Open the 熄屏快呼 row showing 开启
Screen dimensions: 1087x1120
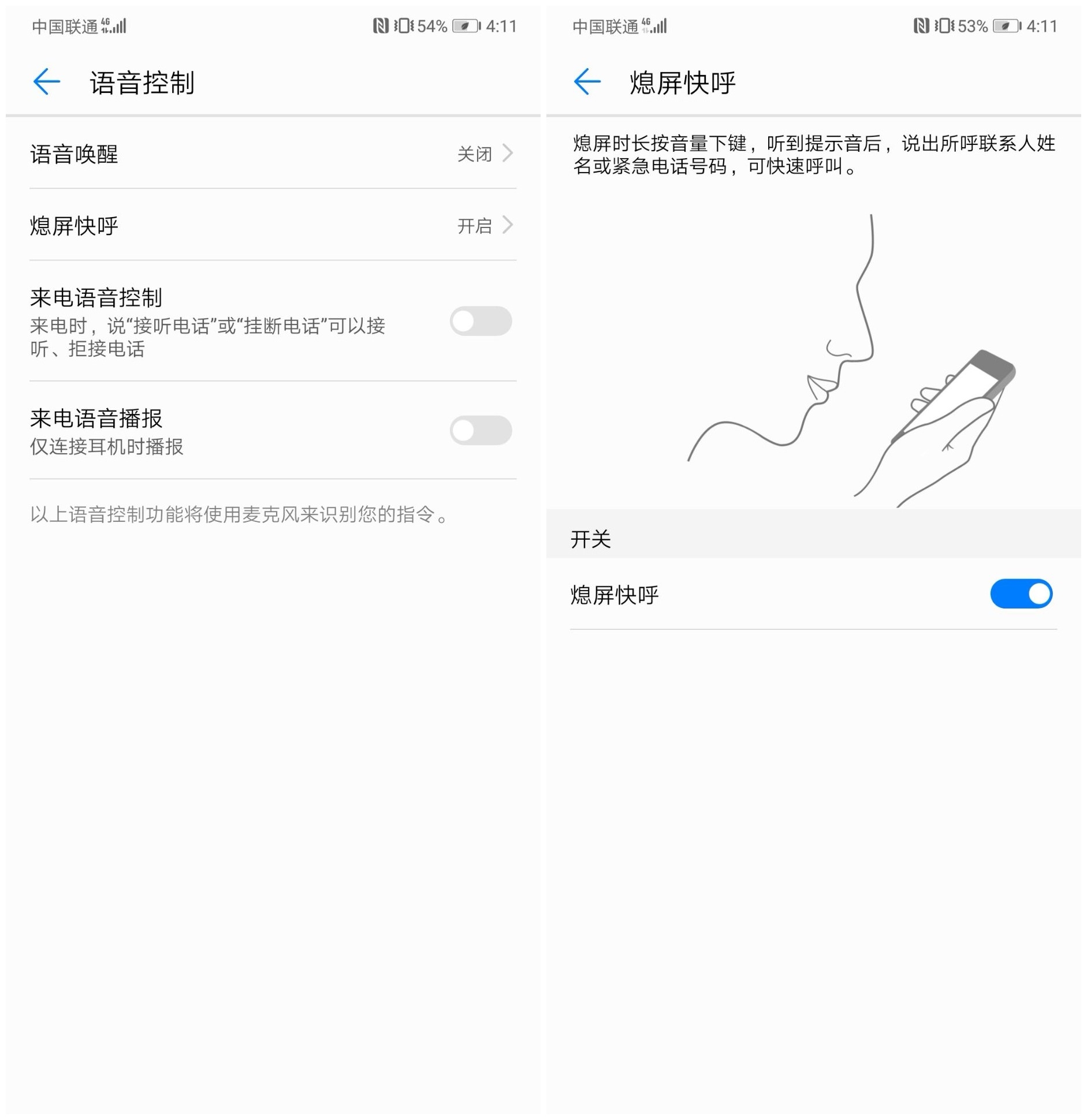[x=272, y=225]
